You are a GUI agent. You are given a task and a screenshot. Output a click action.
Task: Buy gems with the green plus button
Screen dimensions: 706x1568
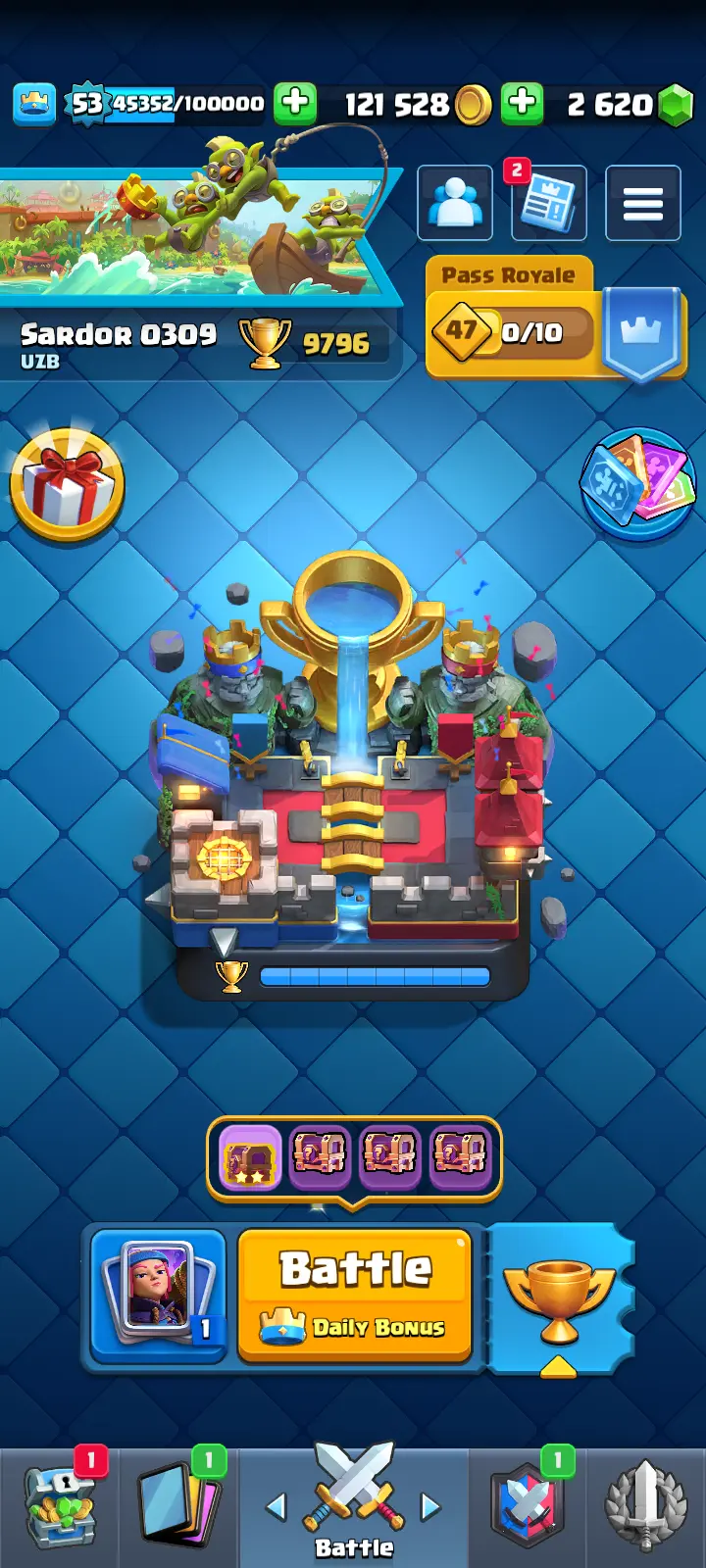point(523,103)
